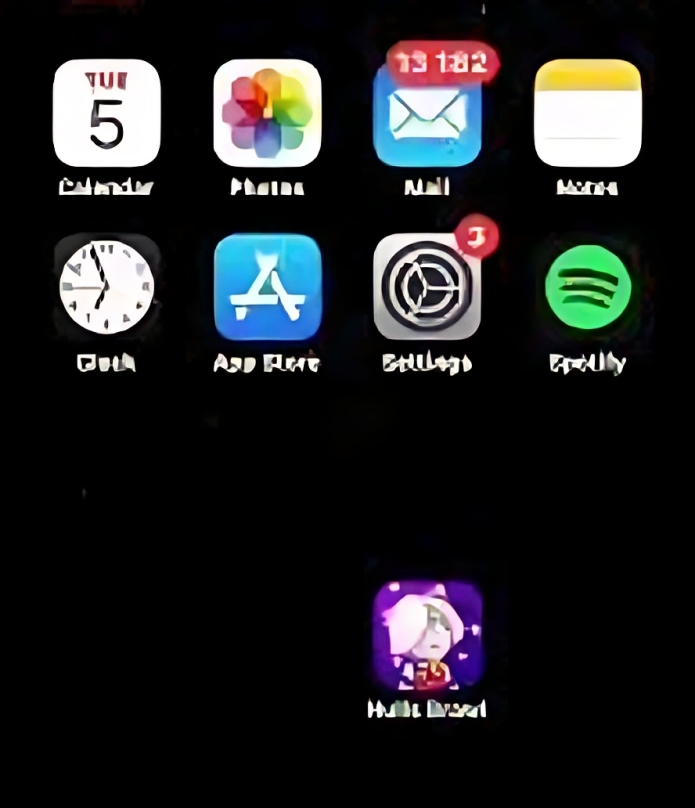The width and height of the screenshot is (695, 808).
Task: Open the Notes app
Action: 587,113
